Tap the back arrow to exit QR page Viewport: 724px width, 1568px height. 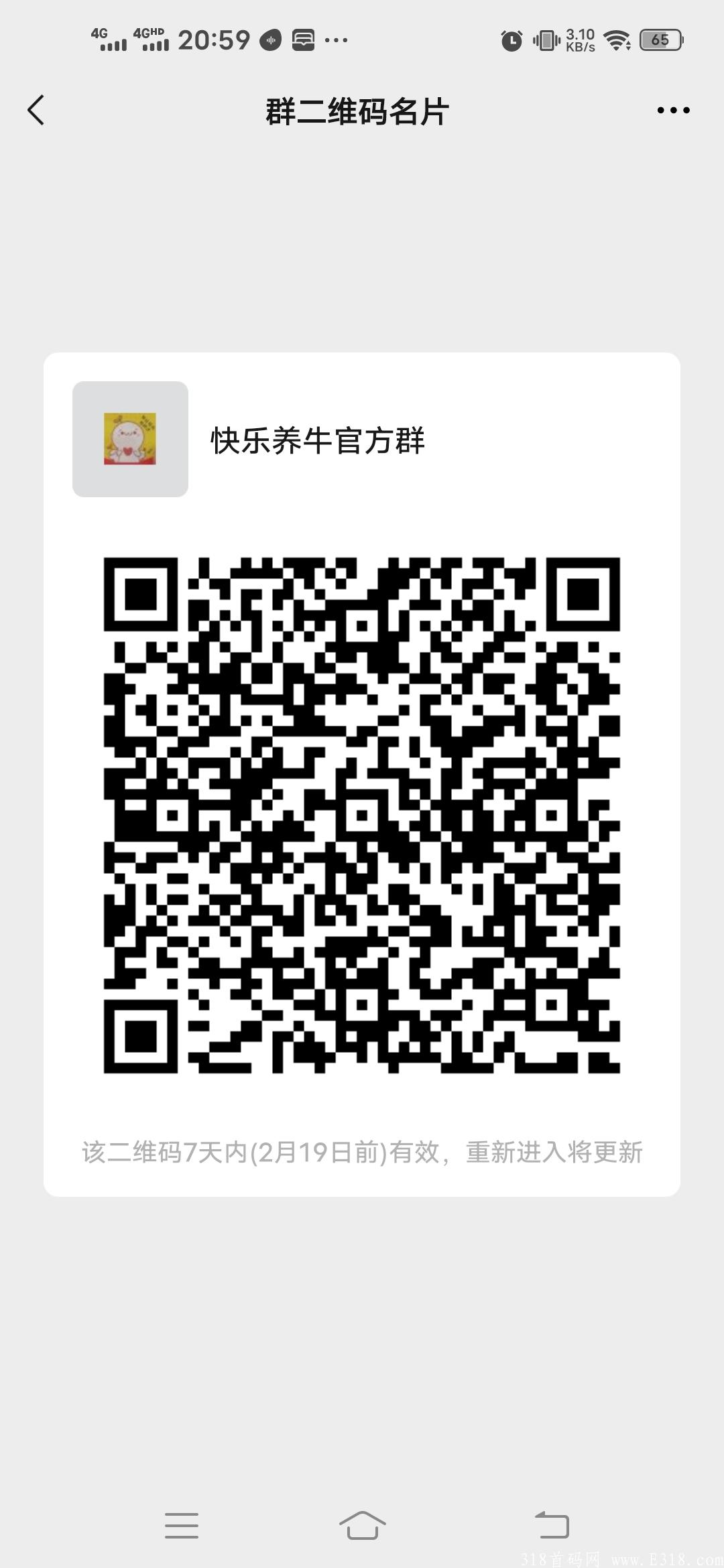[37, 111]
